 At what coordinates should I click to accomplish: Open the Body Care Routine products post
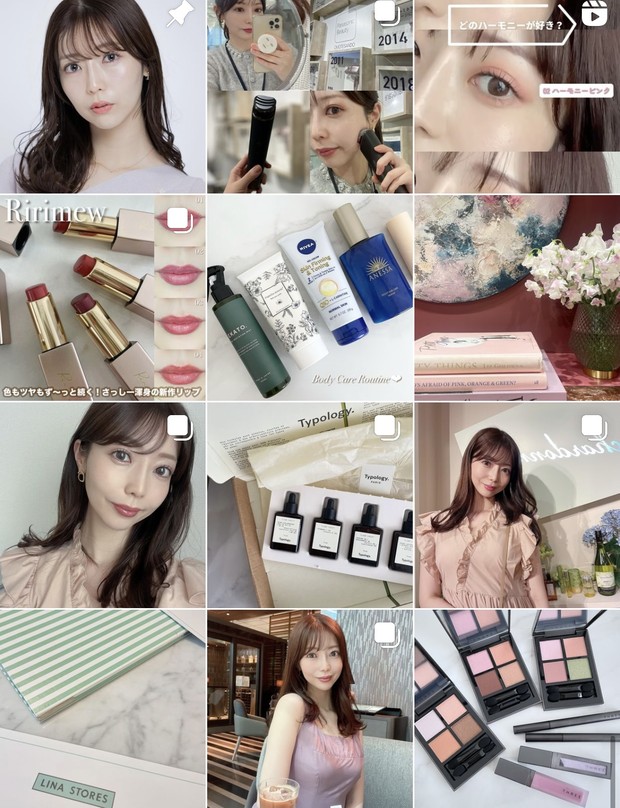pyautogui.click(x=309, y=297)
